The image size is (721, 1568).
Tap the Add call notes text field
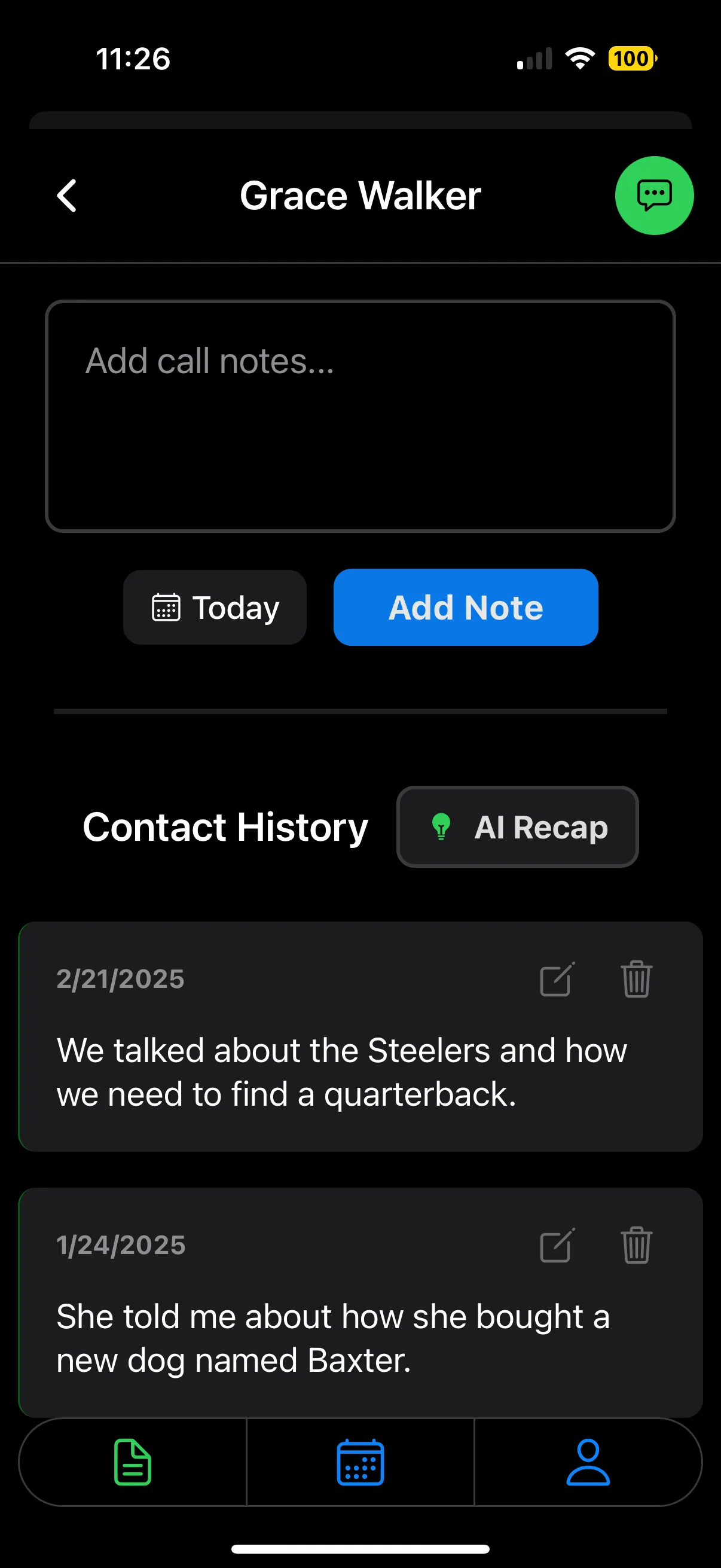[x=360, y=416]
